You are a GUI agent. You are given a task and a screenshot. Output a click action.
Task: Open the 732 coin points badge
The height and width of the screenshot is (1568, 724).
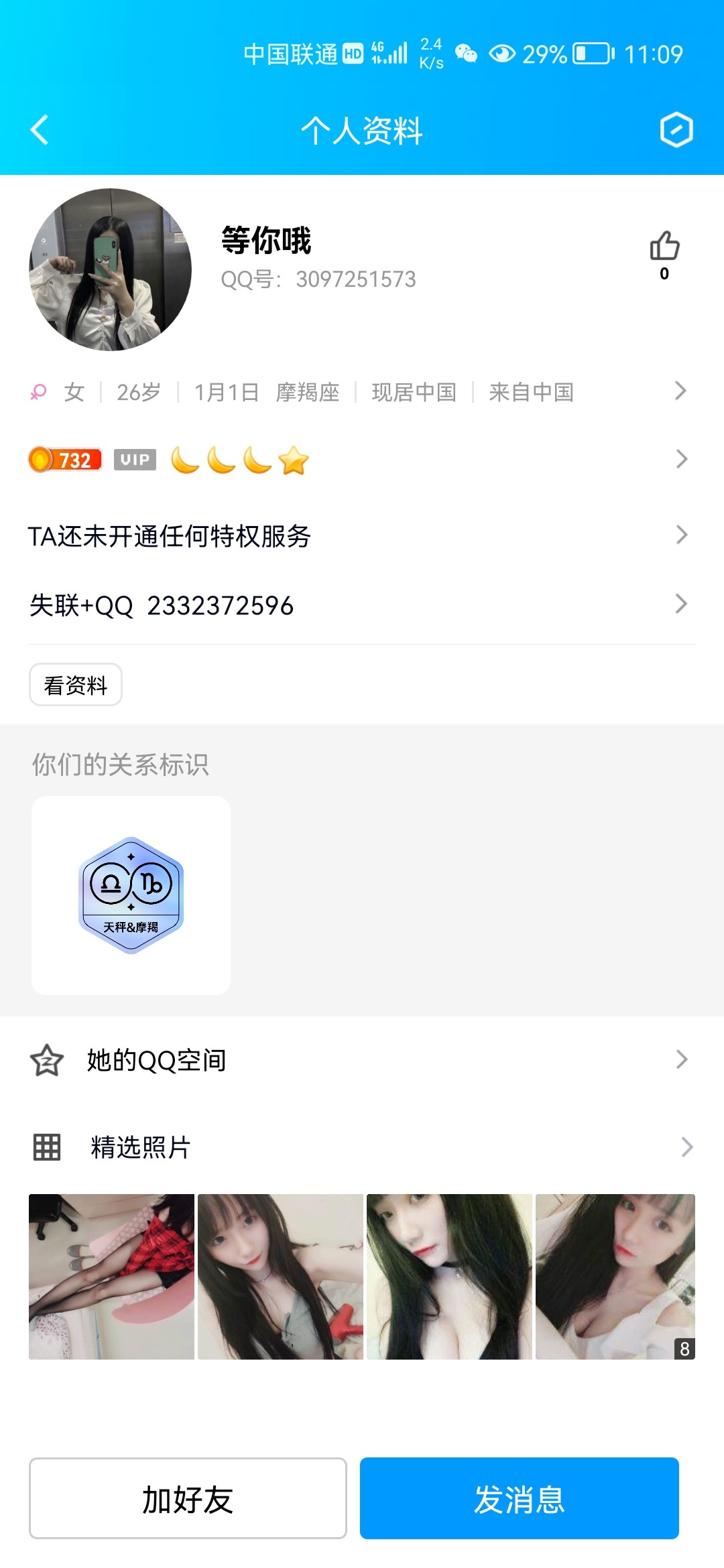(64, 460)
